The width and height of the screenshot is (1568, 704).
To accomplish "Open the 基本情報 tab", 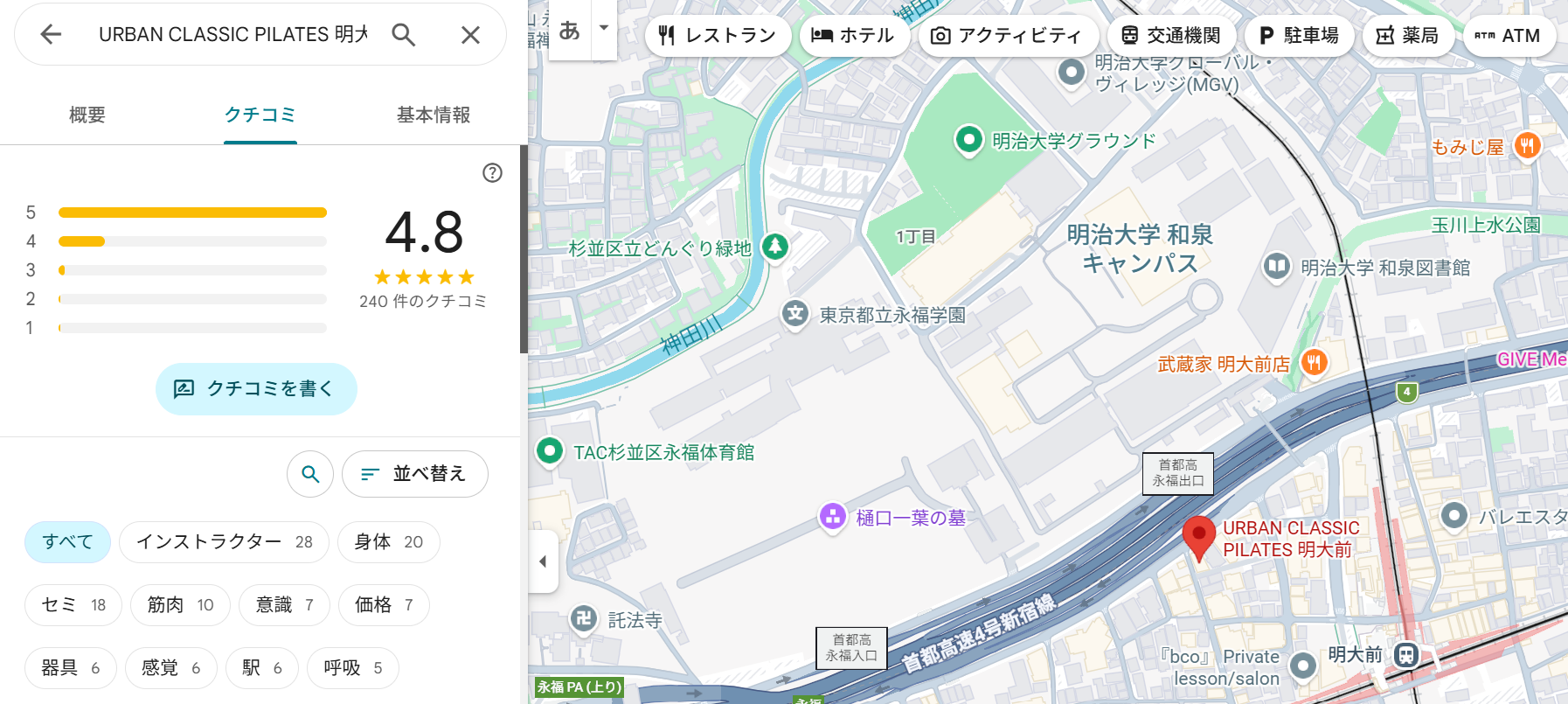I will pos(434,115).
